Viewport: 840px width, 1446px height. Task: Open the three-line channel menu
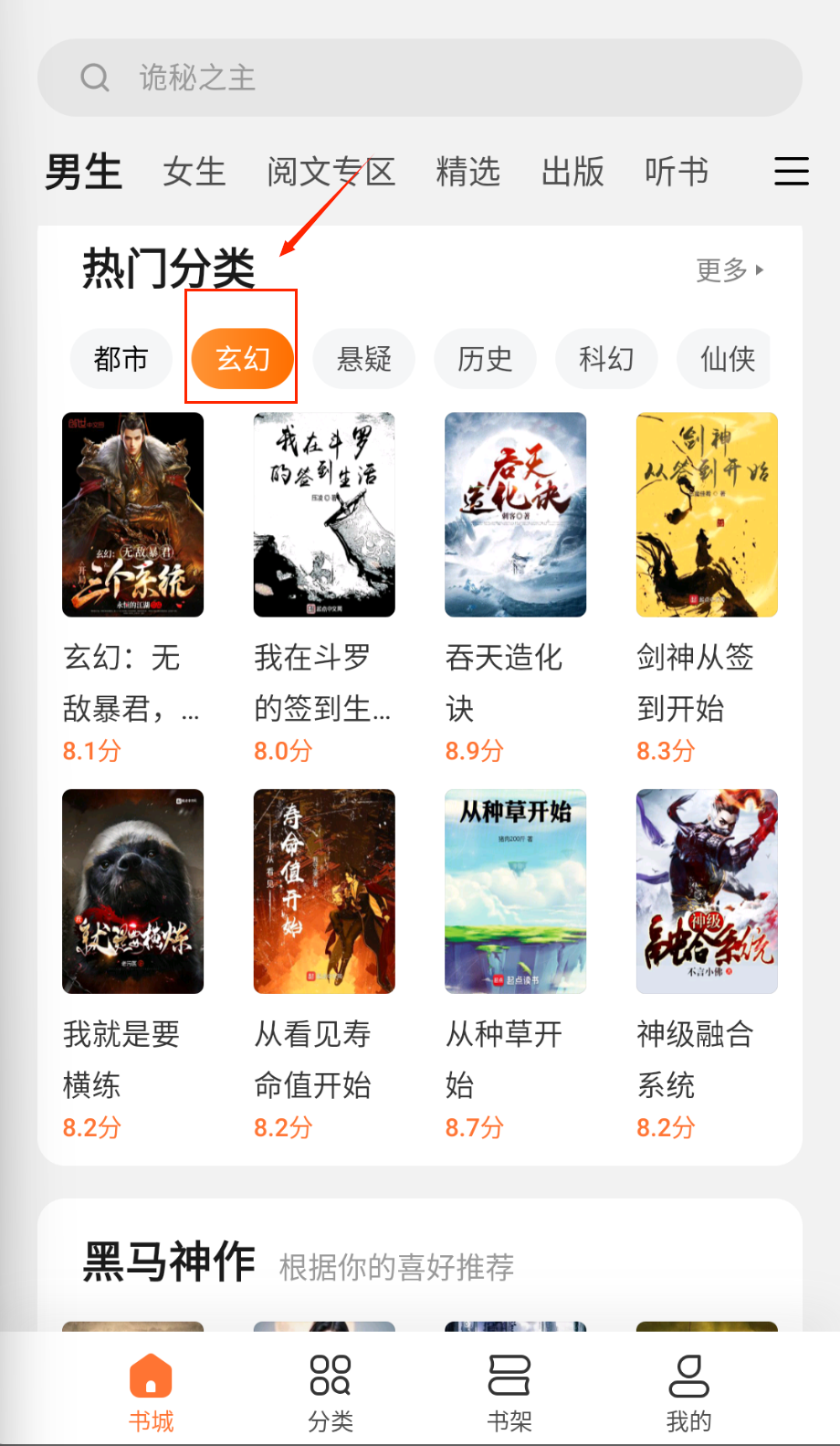click(791, 172)
